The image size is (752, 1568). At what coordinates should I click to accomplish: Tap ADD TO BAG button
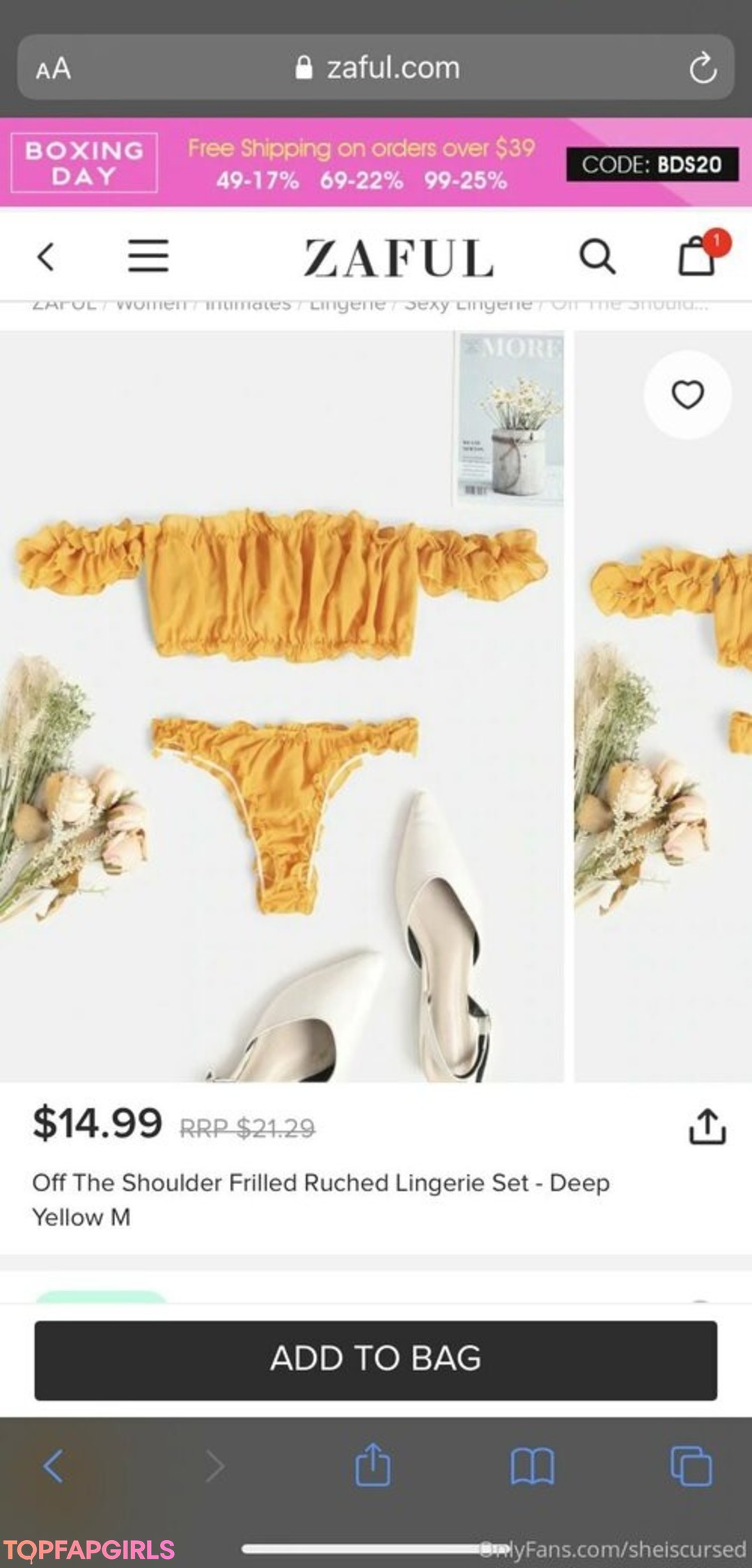tap(376, 1359)
